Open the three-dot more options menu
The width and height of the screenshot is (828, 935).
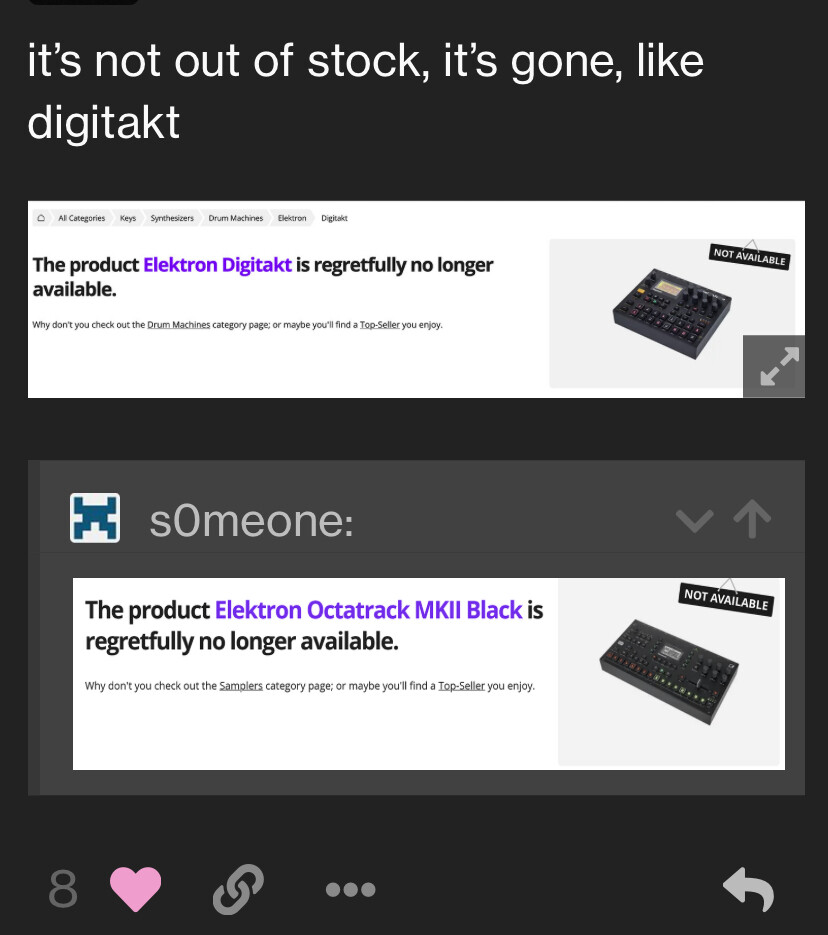click(x=350, y=888)
